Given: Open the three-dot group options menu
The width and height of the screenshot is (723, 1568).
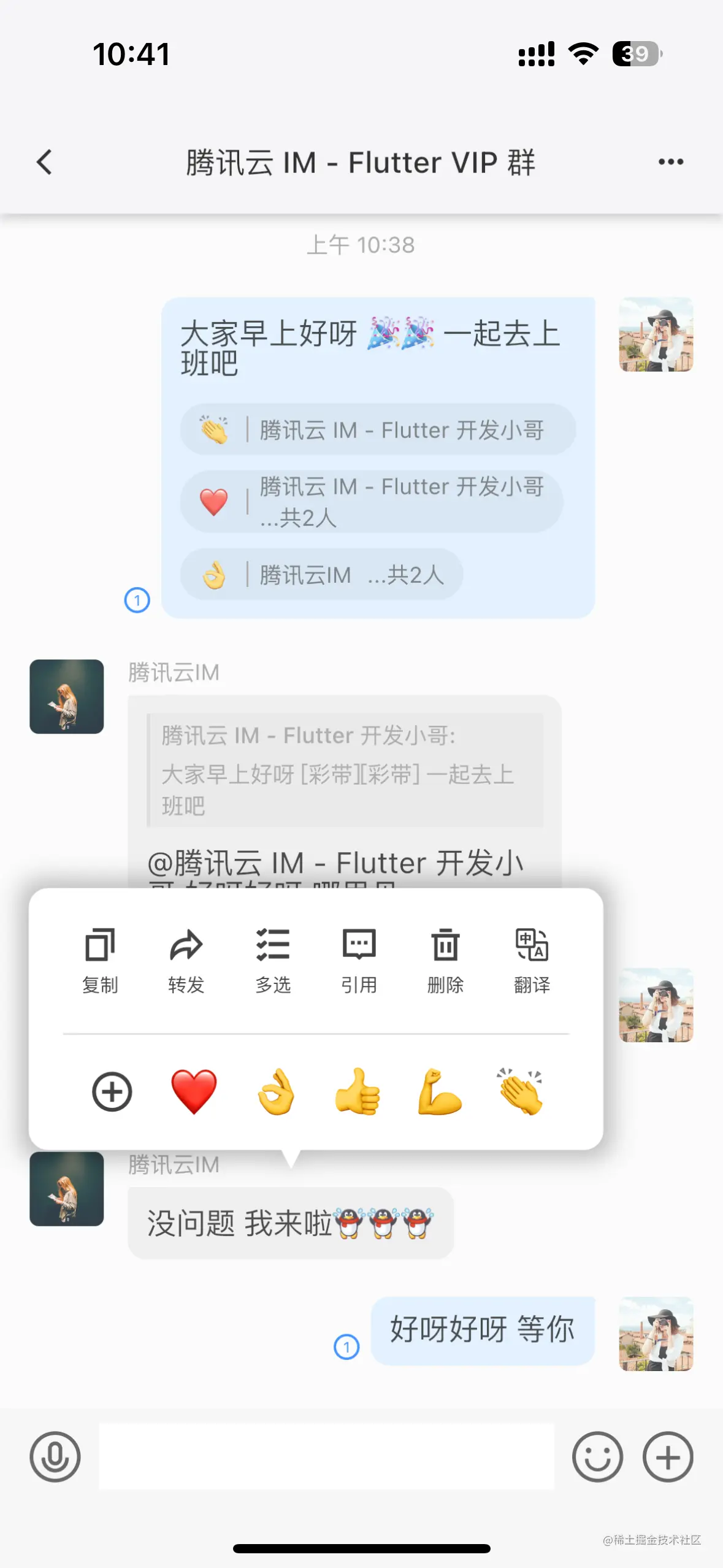Looking at the screenshot, I should pos(670,162).
